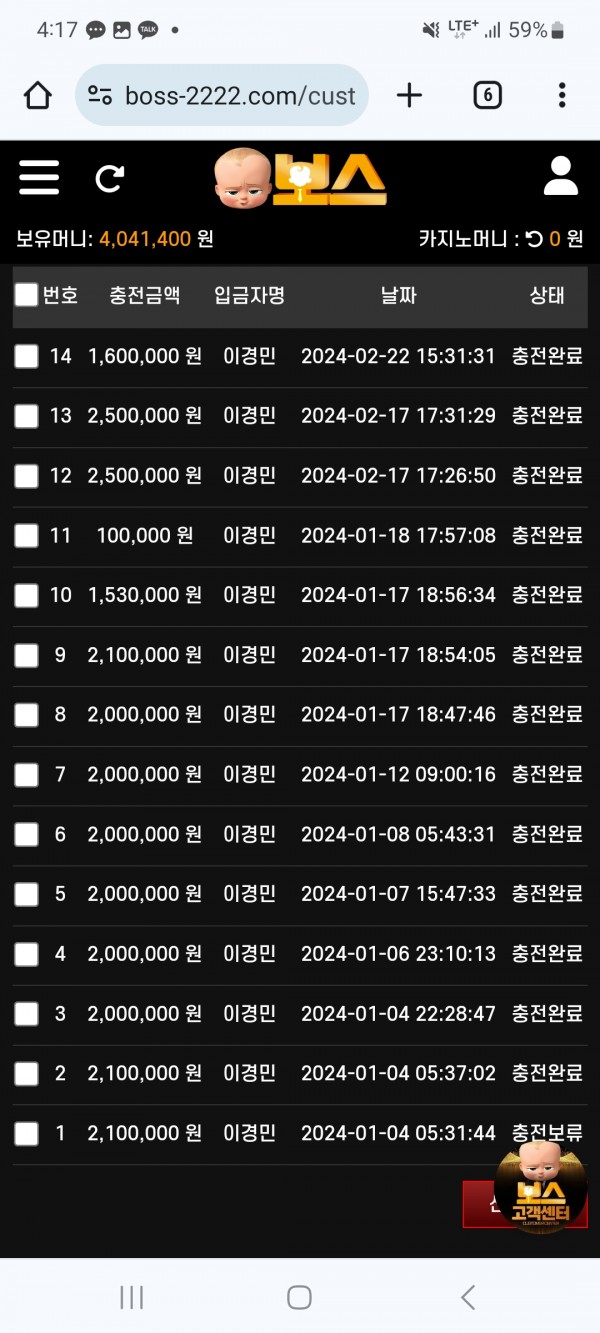Viewport: 600px width, 1333px height.
Task: Open a new browser tab
Action: click(x=409, y=96)
